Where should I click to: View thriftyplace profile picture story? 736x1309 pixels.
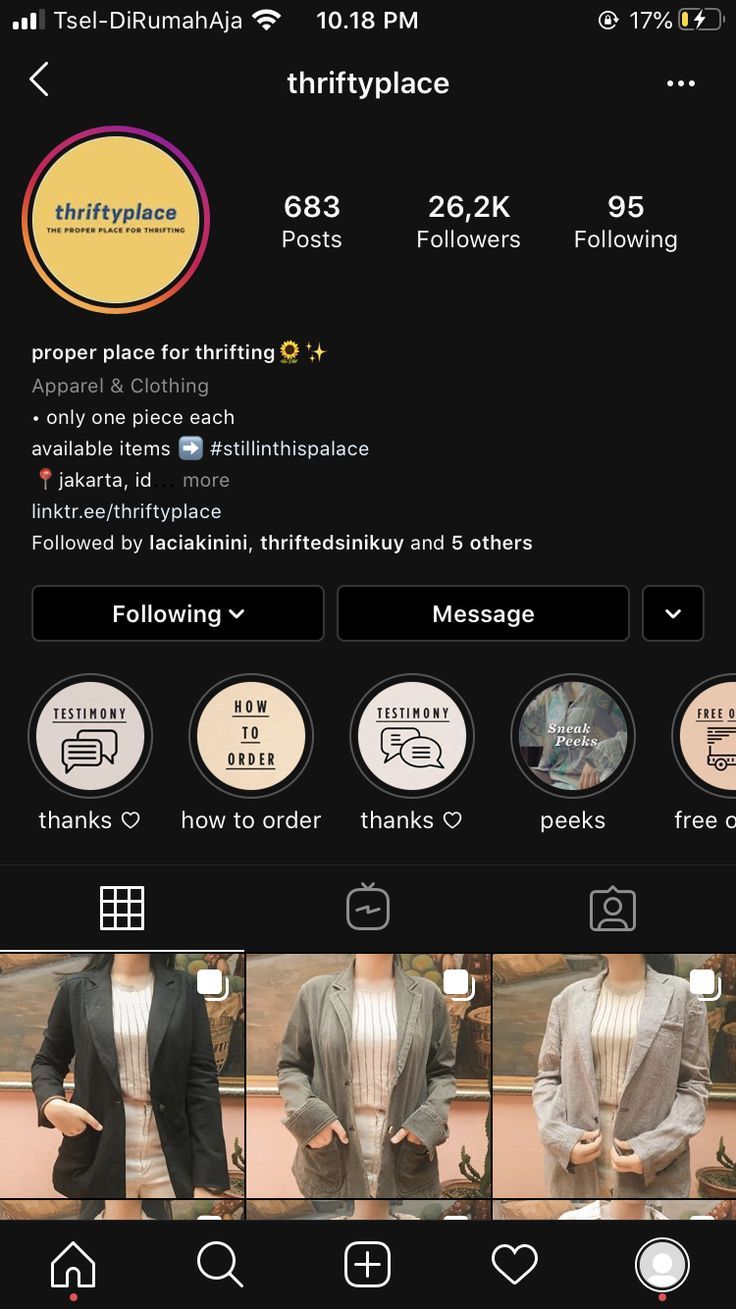coord(116,220)
